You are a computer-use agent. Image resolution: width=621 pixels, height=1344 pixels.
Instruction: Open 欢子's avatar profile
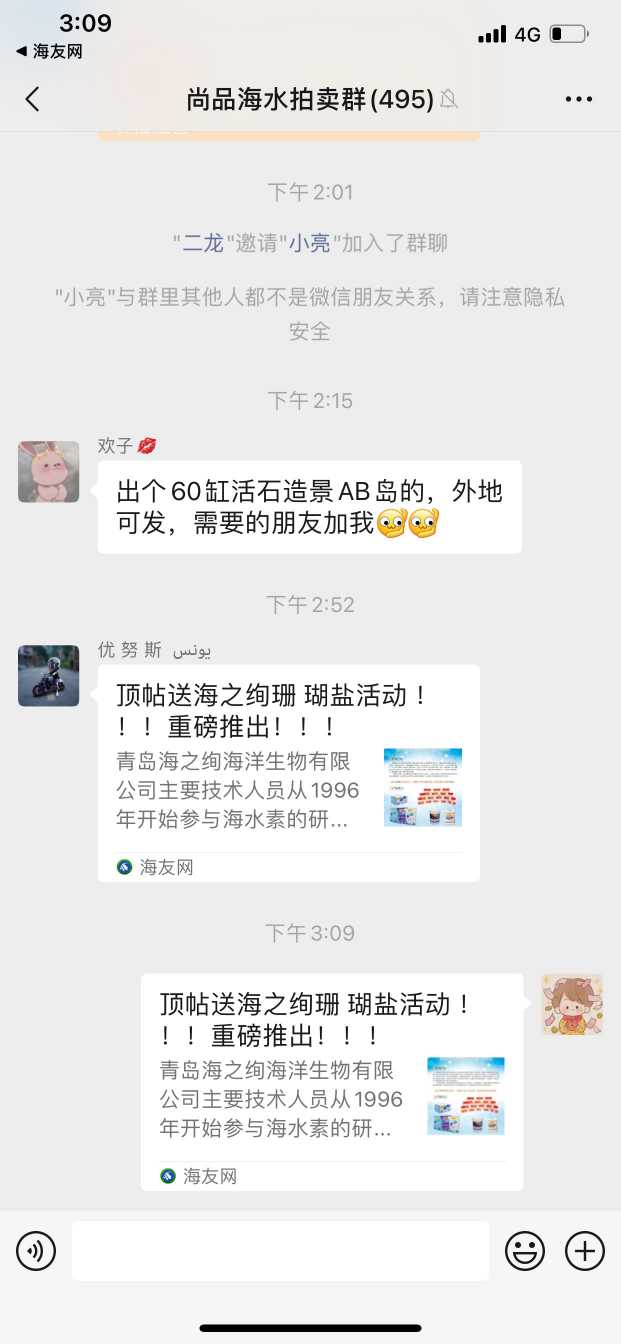point(48,472)
